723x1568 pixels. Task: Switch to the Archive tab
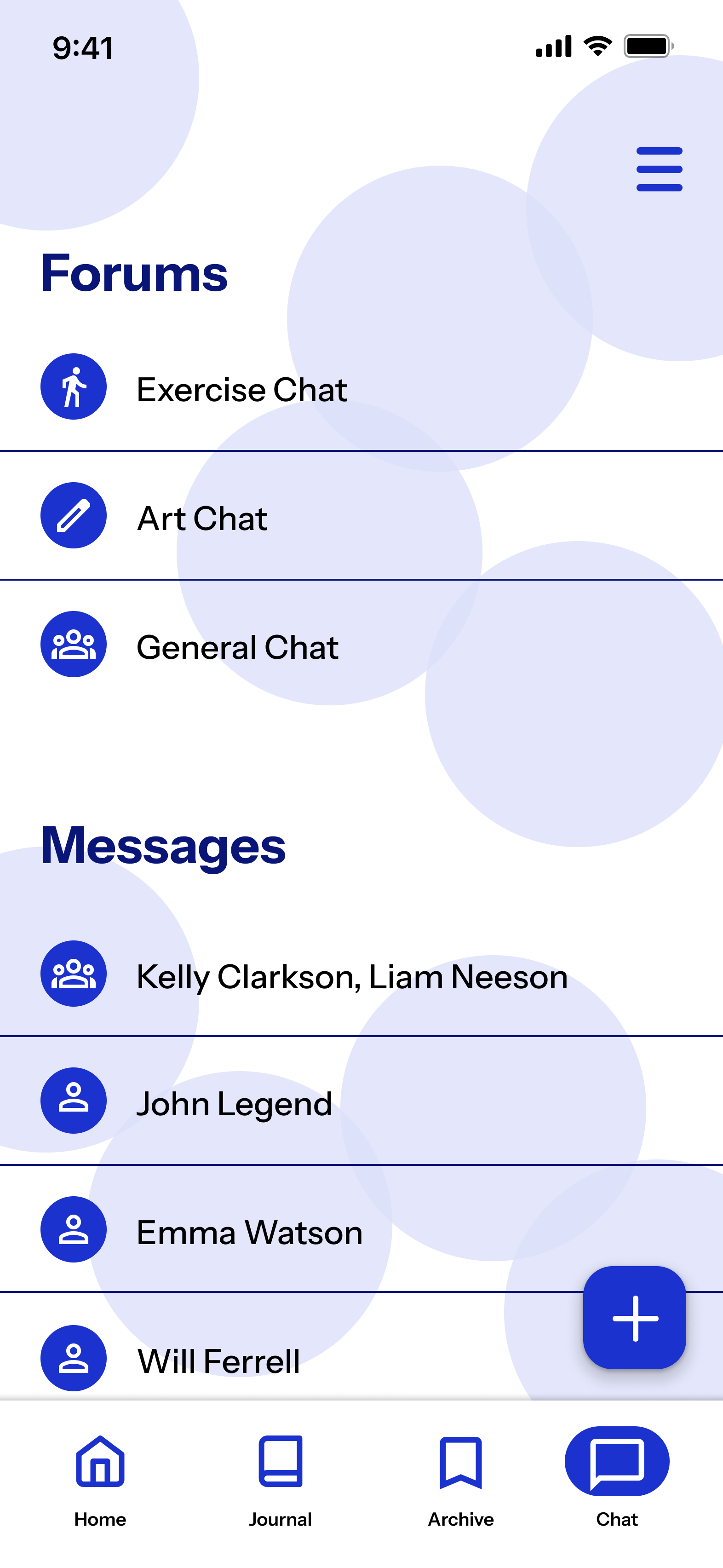461,1479
